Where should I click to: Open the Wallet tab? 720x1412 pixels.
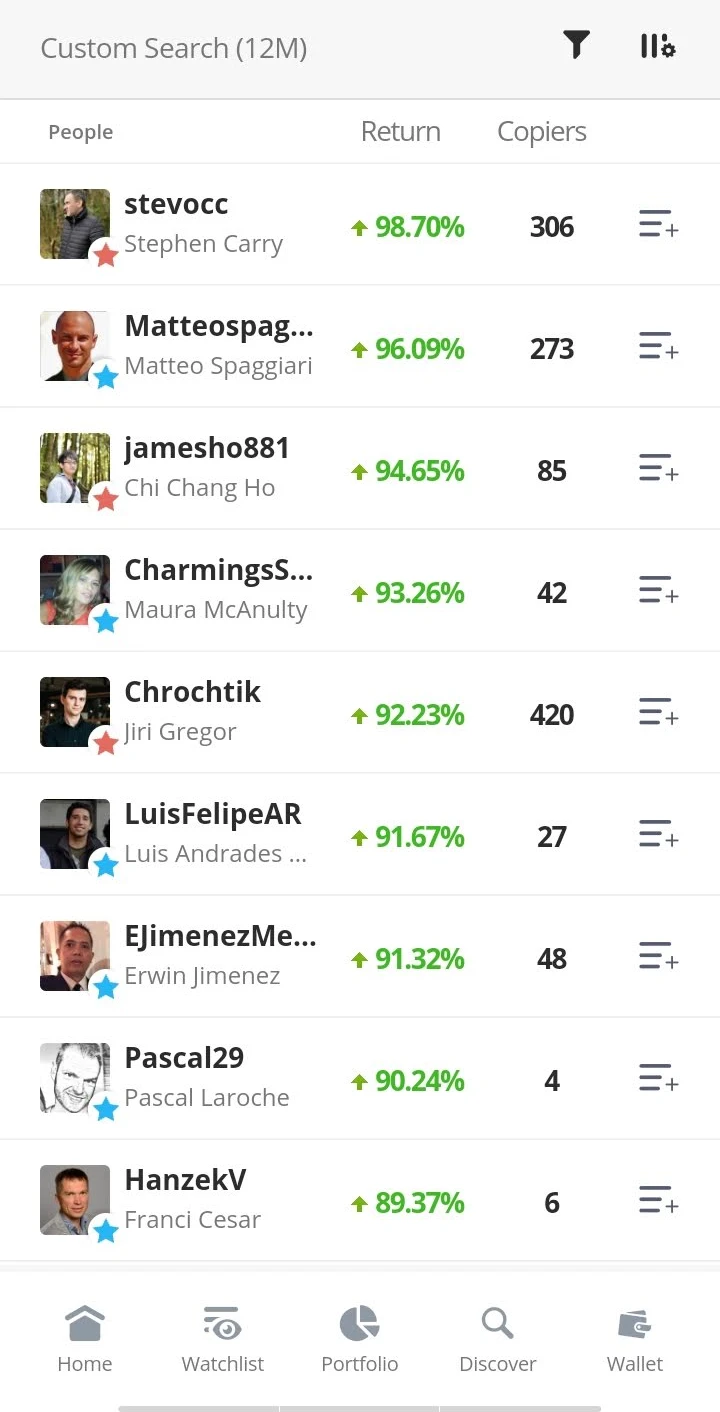click(x=635, y=1340)
